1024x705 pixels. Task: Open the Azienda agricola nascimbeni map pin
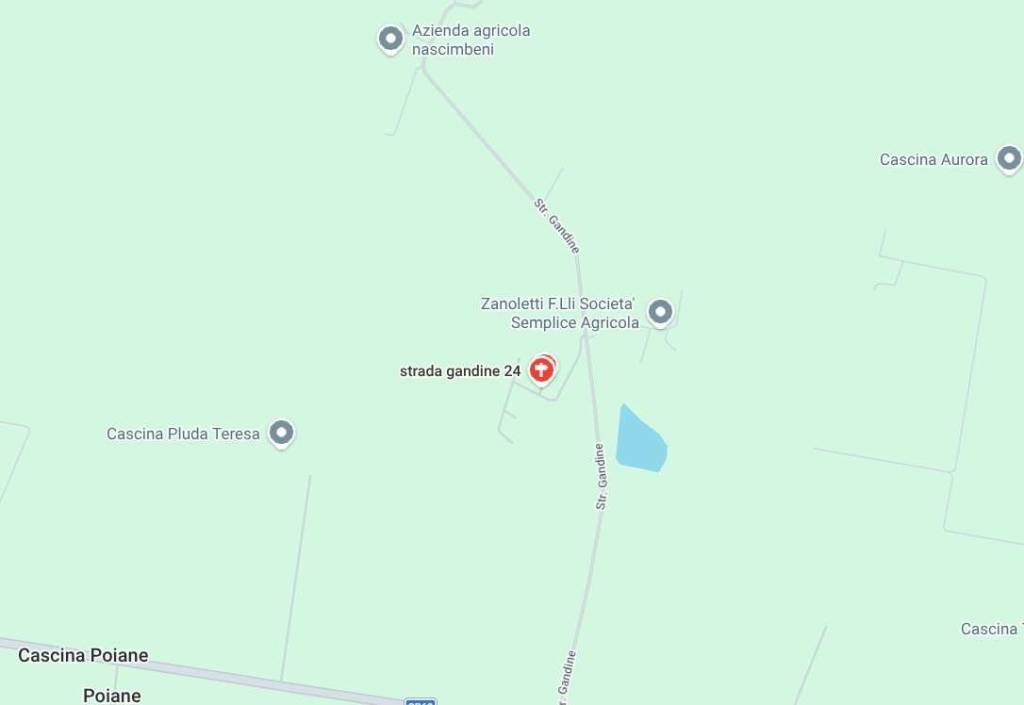(x=390, y=39)
